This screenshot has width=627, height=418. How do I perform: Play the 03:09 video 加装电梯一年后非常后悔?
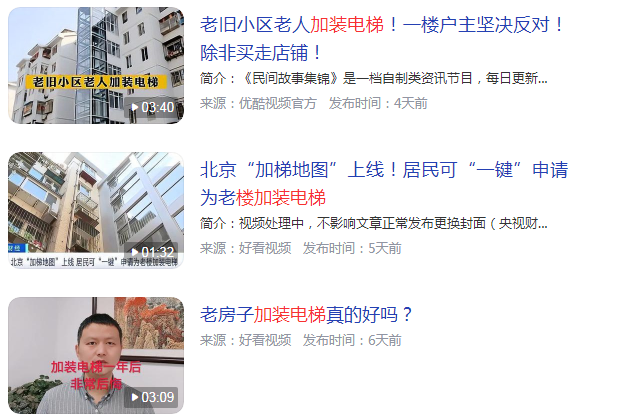(96, 355)
